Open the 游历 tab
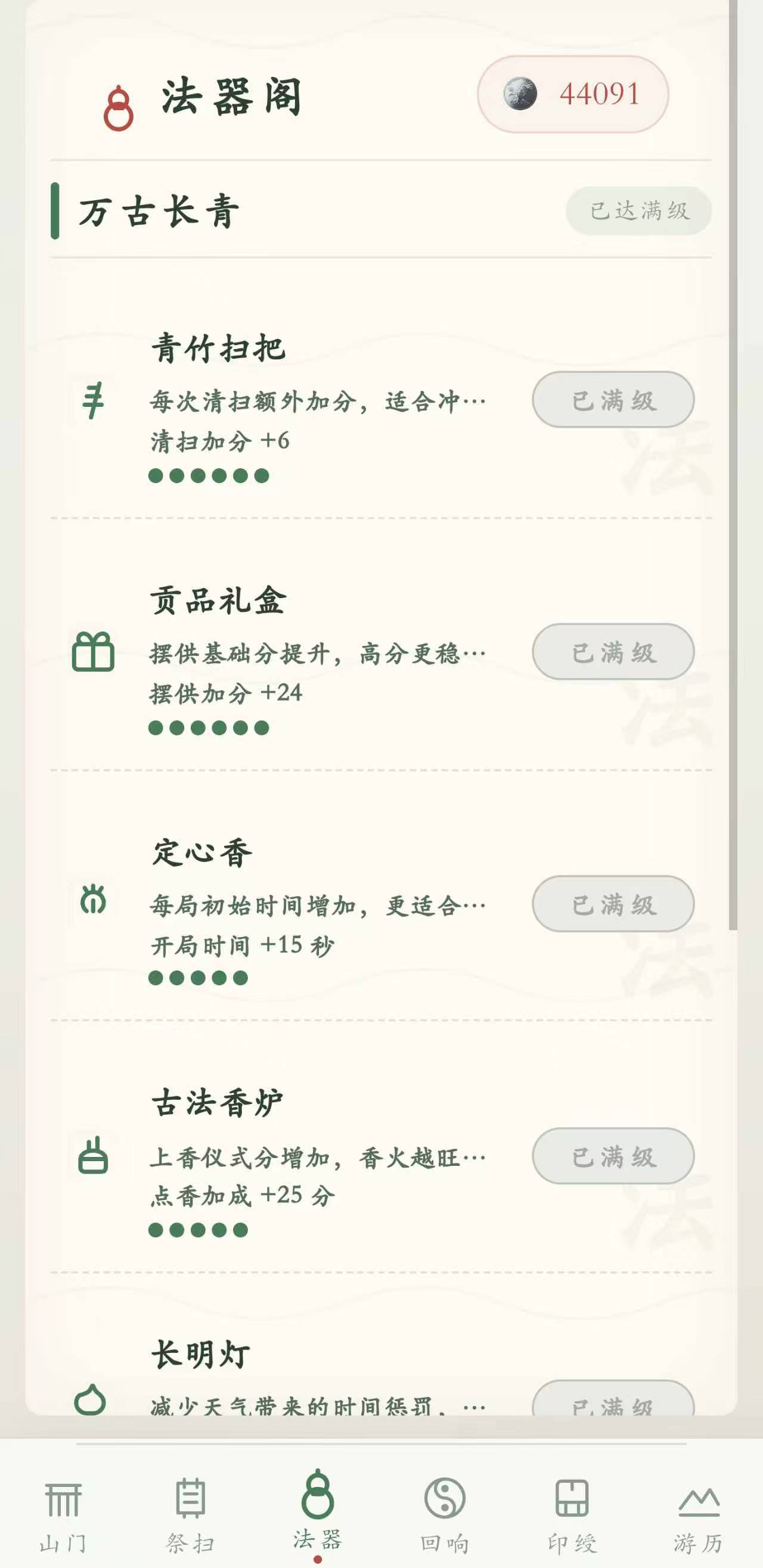The height and width of the screenshot is (1568, 763). [699, 1515]
